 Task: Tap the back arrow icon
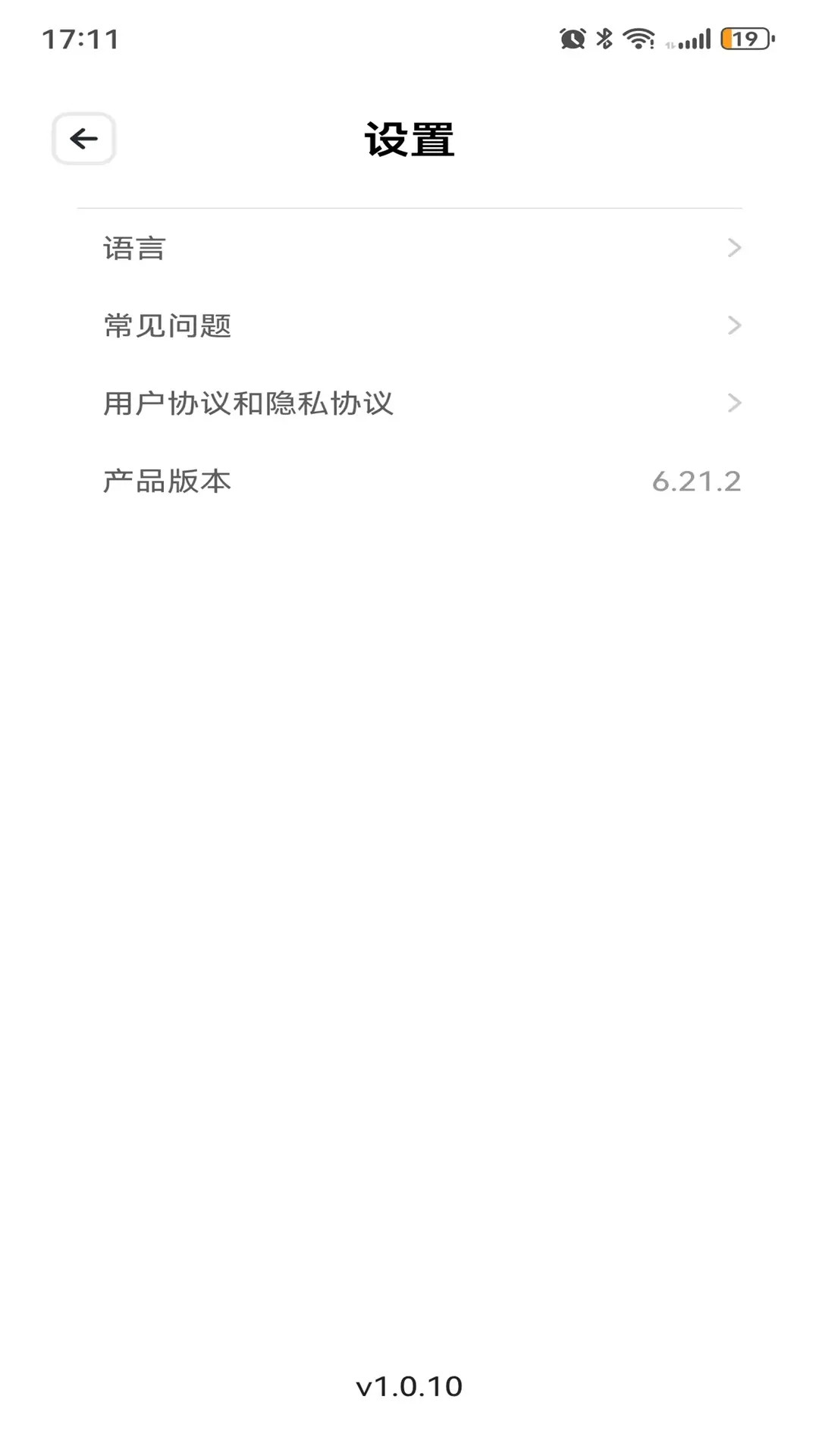pyautogui.click(x=83, y=139)
